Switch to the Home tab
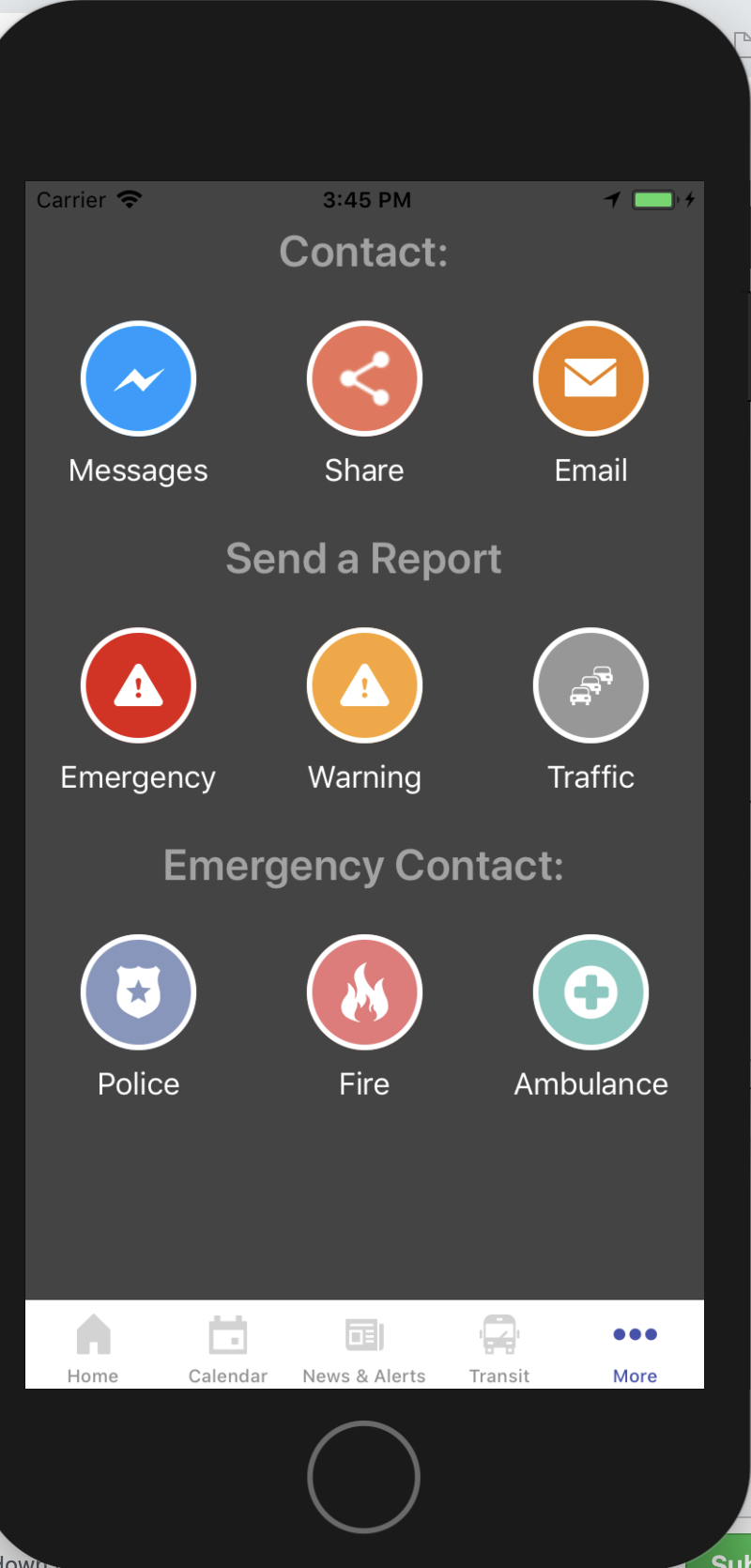 pos(93,1348)
